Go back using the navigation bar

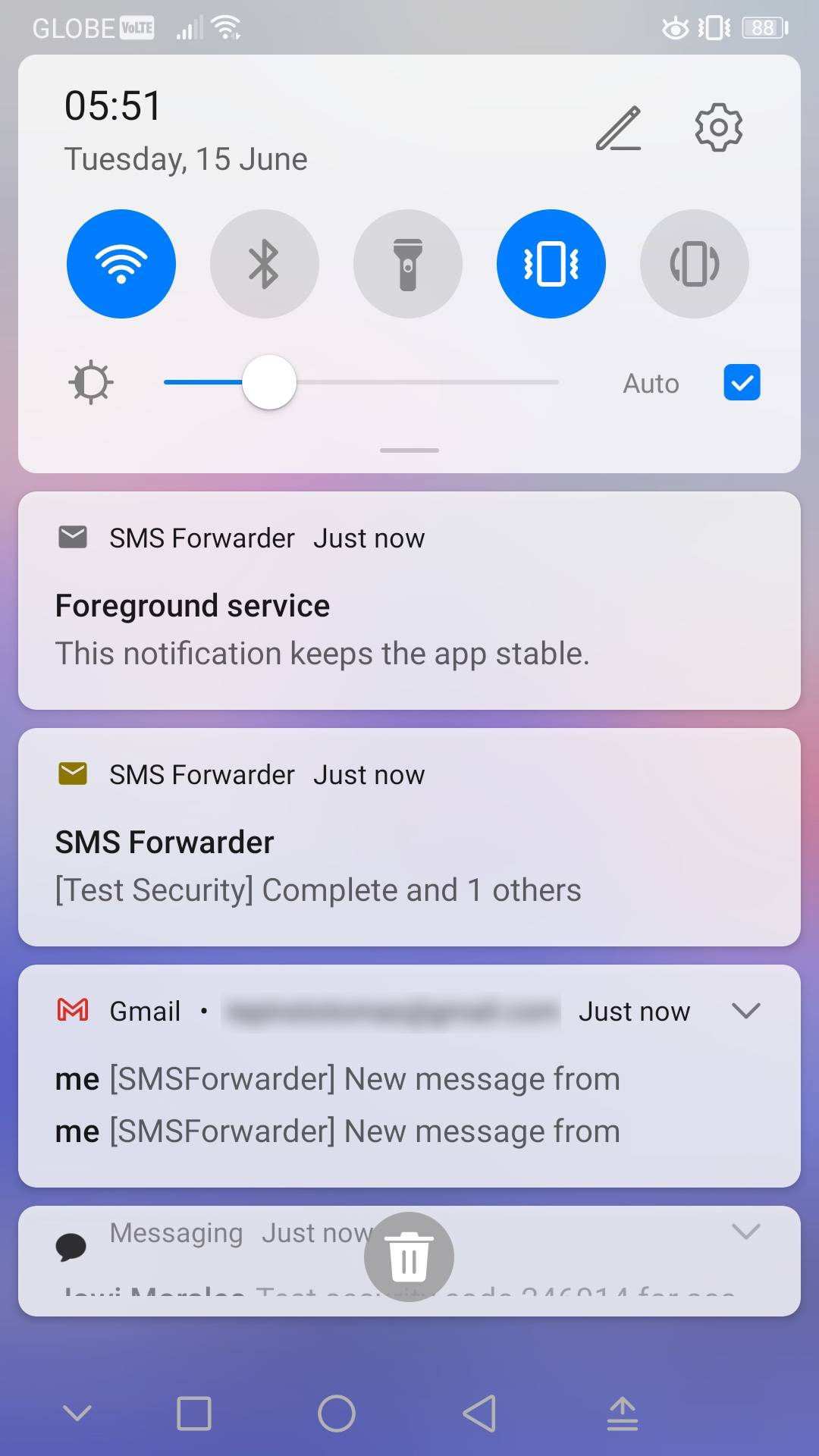(479, 1414)
